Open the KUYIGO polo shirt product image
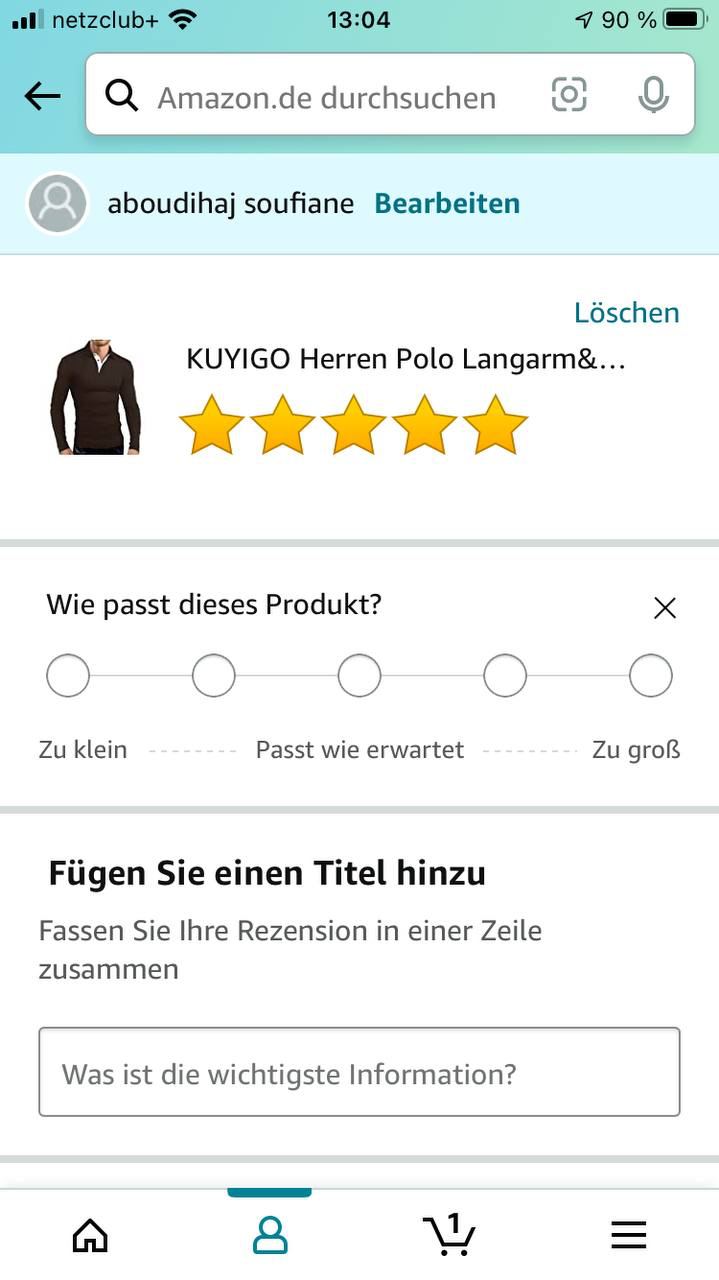This screenshot has width=719, height=1280. [x=95, y=397]
